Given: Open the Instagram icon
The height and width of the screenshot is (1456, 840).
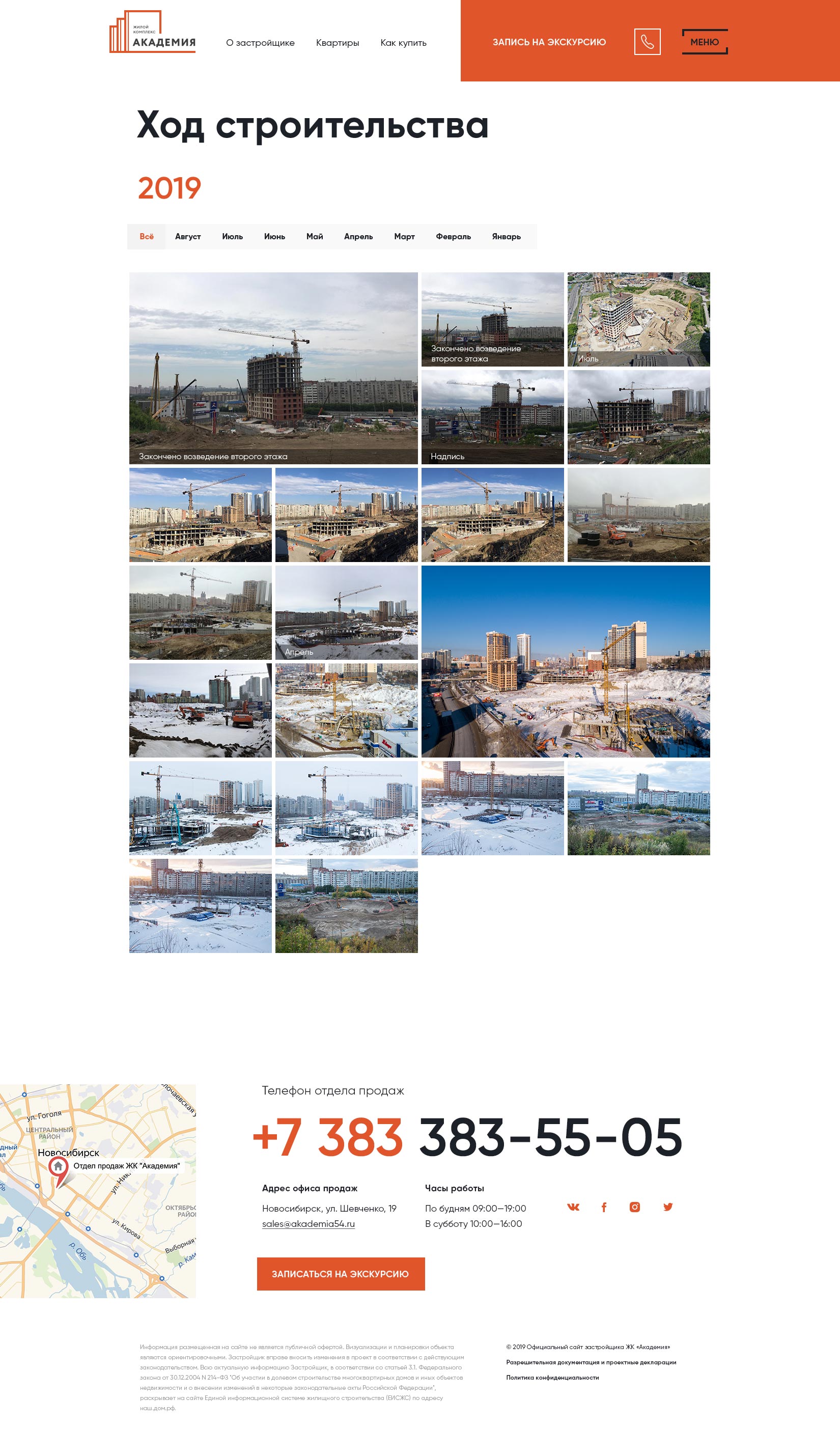Looking at the screenshot, I should point(634,1207).
